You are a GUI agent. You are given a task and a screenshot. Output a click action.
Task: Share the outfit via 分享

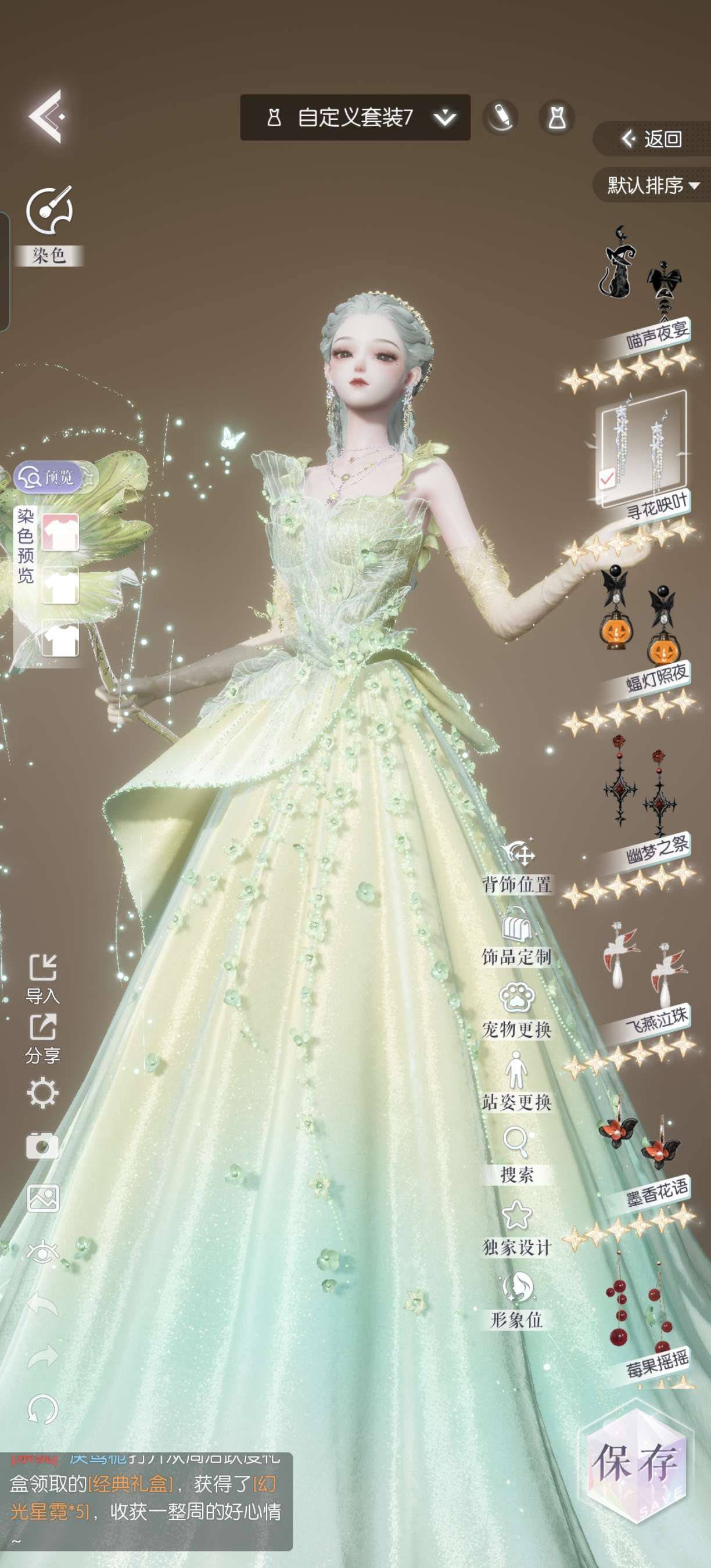(42, 1038)
